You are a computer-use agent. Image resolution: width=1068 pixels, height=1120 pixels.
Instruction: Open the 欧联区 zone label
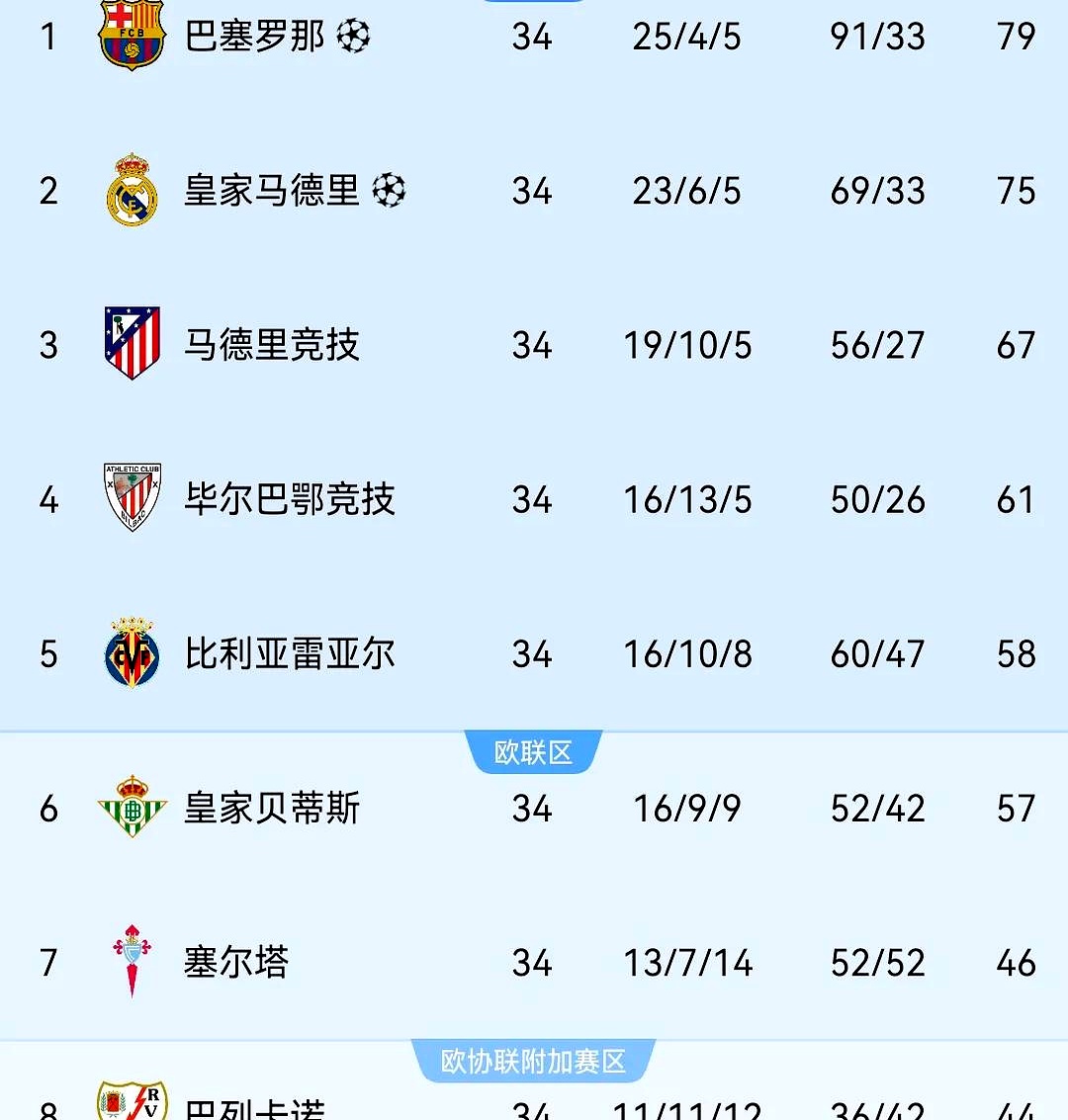pyautogui.click(x=534, y=751)
